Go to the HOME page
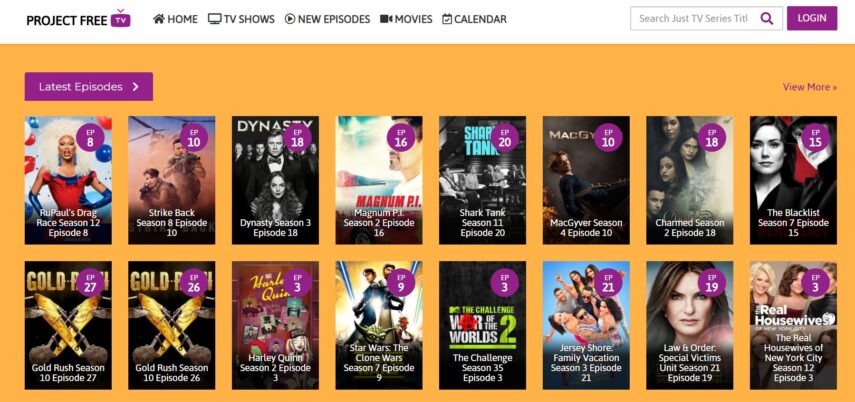Viewport: 855px width, 402px height. coord(175,19)
